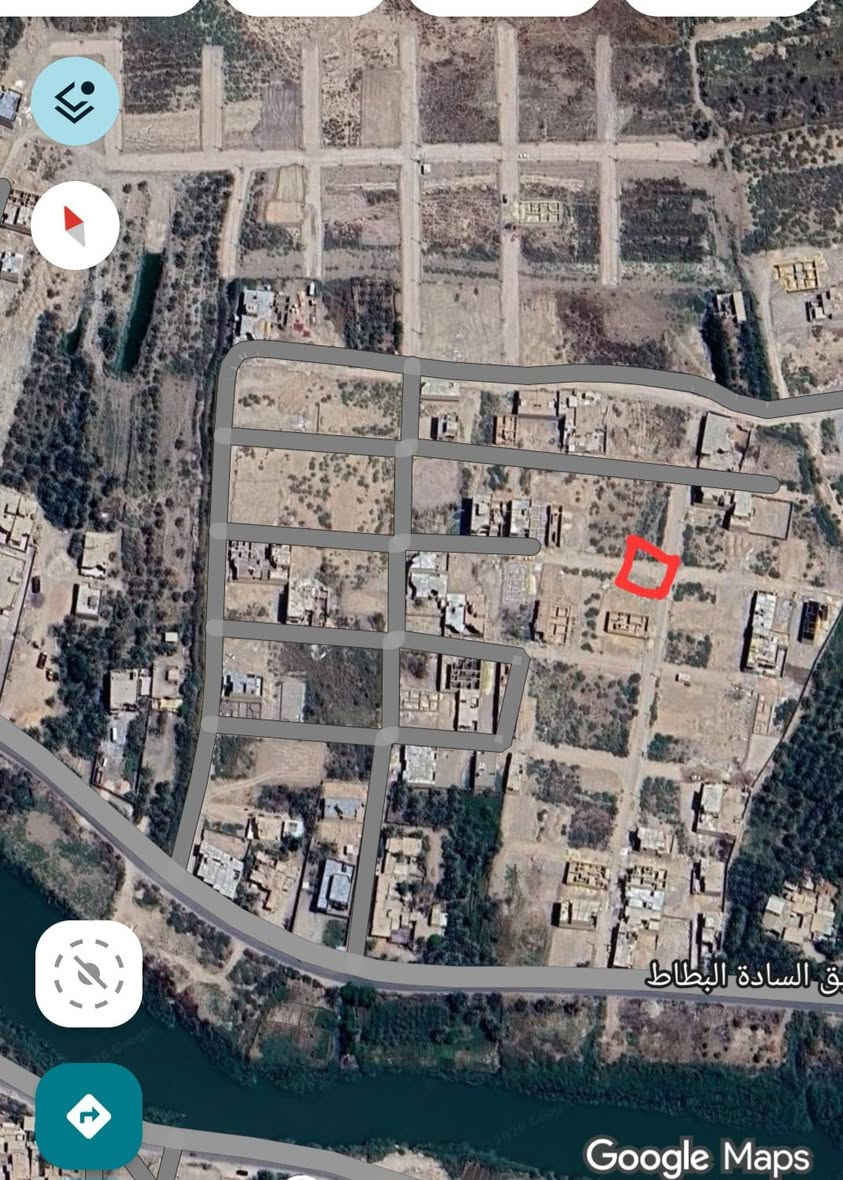Viewport: 843px width, 1180px height.
Task: Click the Google Maps watermark
Action: pos(700,1155)
